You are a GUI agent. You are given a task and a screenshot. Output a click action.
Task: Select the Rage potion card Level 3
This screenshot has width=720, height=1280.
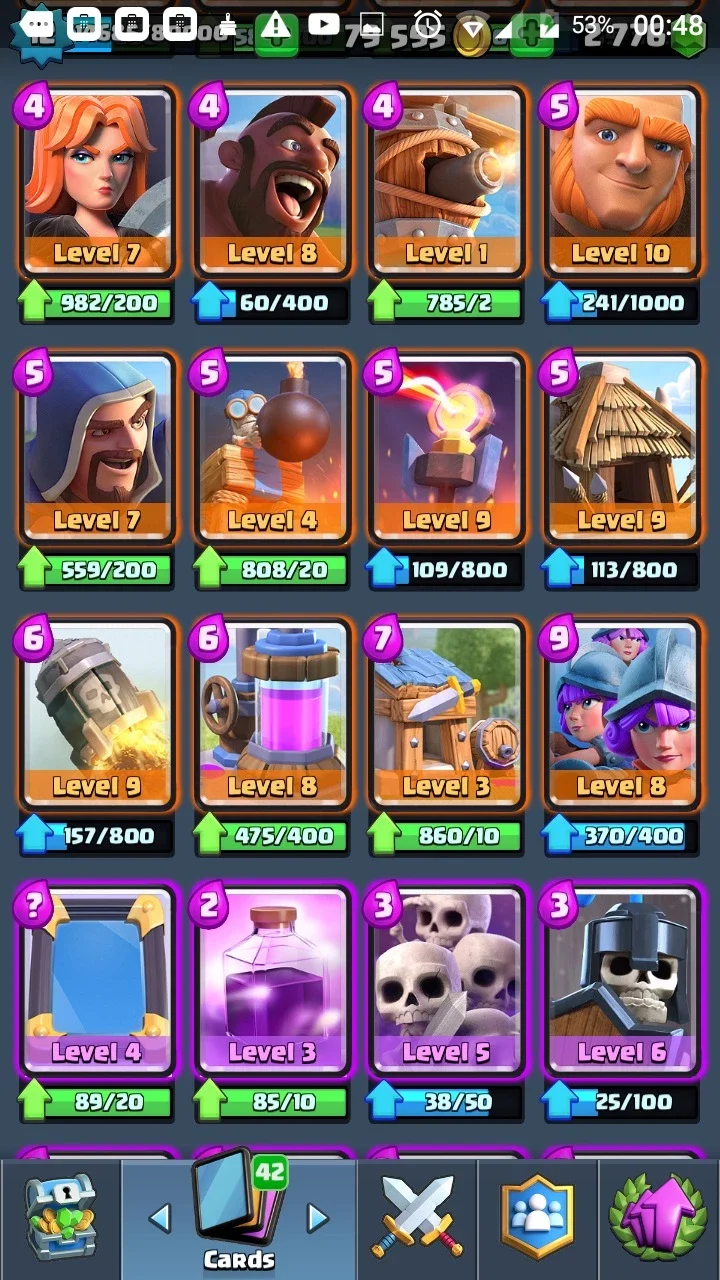pos(271,981)
